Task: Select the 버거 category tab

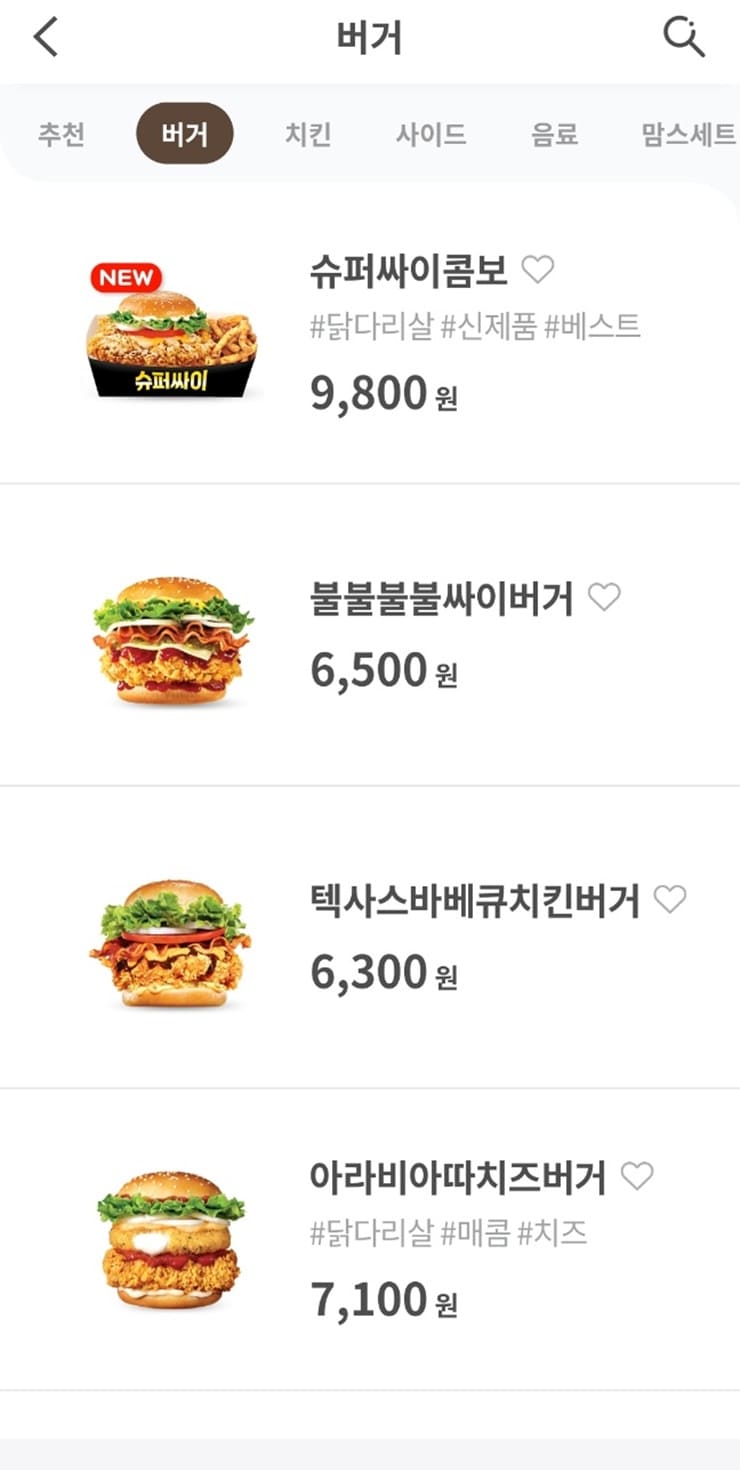Action: [185, 134]
